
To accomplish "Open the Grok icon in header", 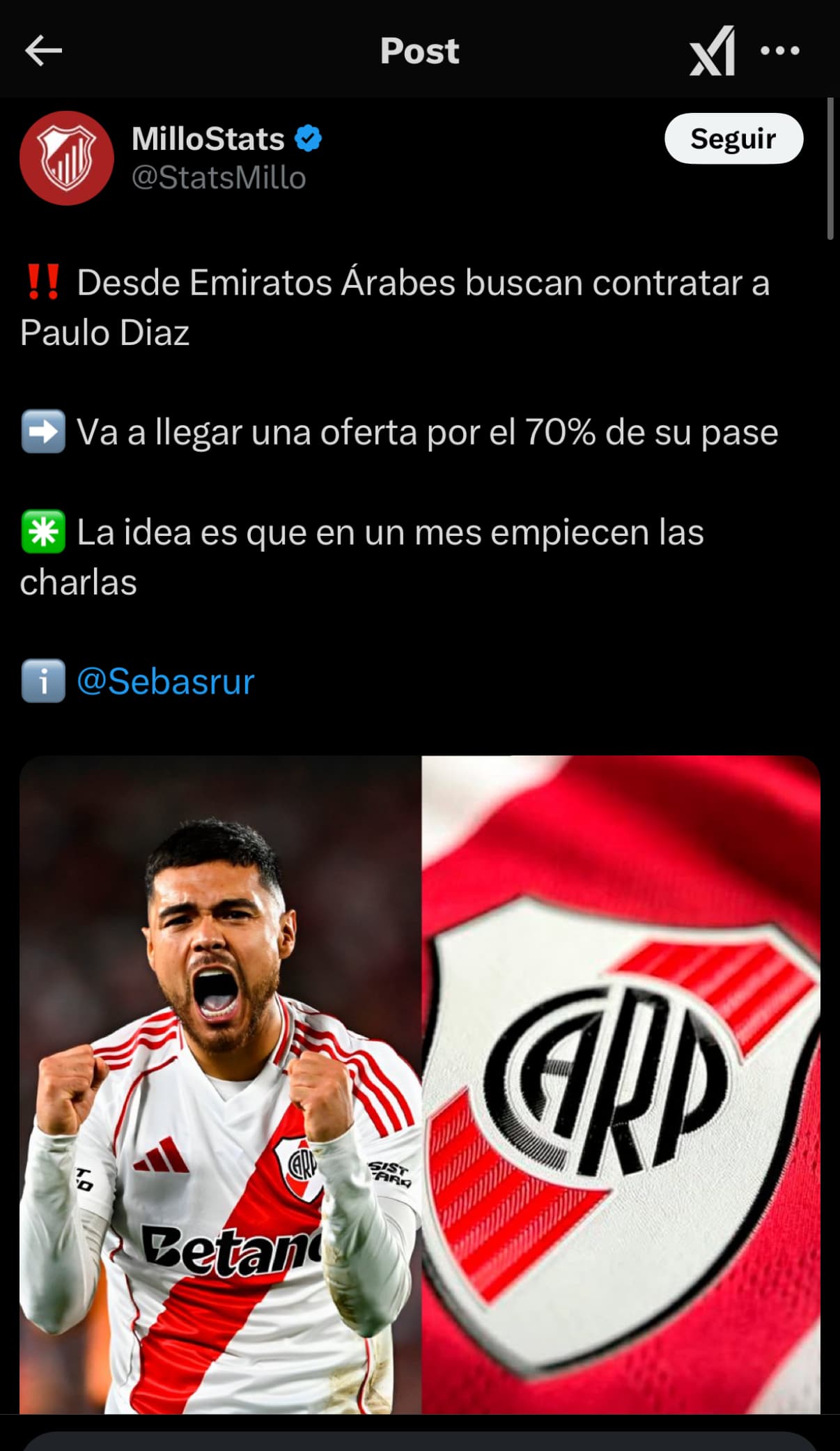I will tap(712, 51).
